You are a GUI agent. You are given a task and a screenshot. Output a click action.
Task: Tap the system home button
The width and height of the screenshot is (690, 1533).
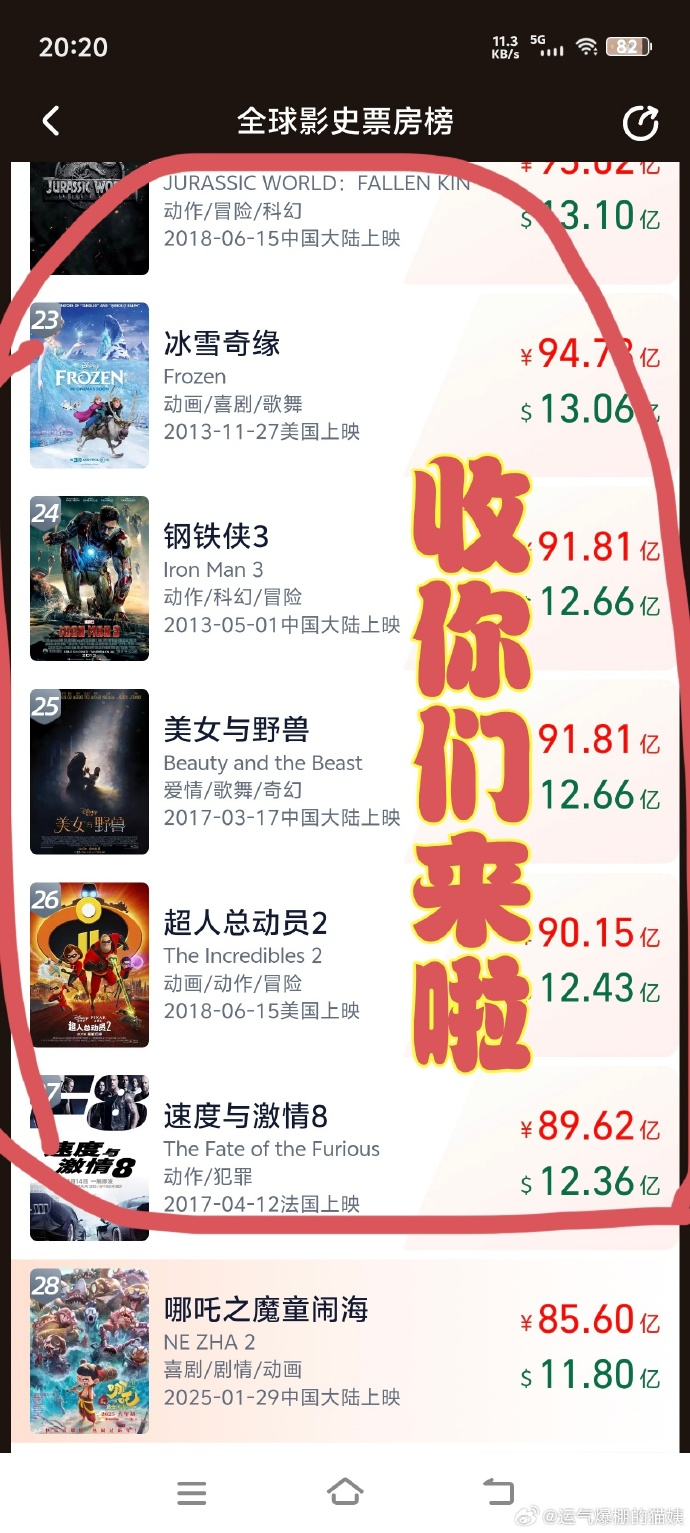tap(345, 1493)
